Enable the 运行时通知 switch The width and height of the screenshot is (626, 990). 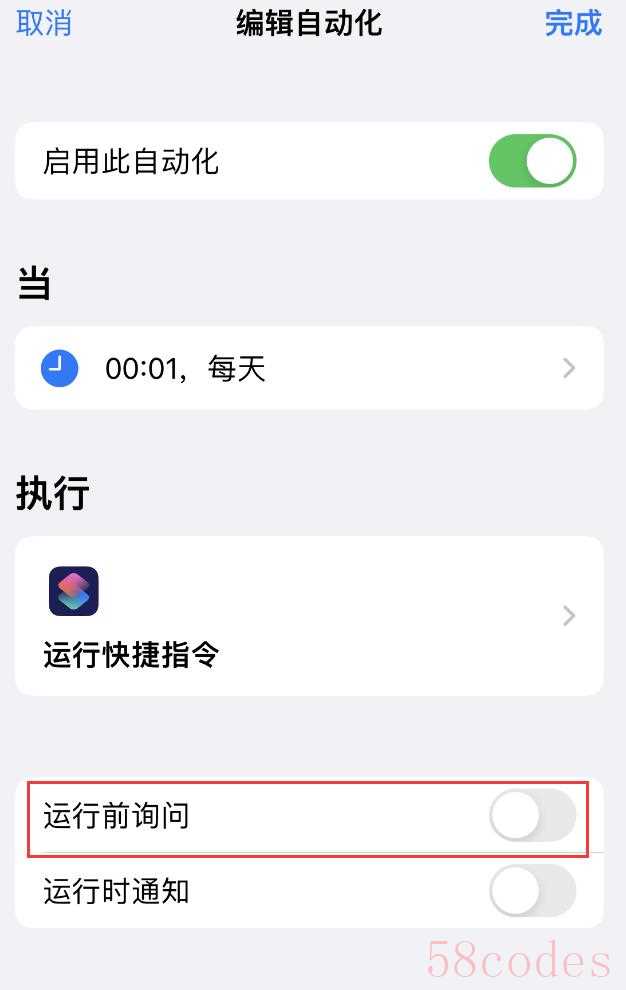tap(532, 890)
